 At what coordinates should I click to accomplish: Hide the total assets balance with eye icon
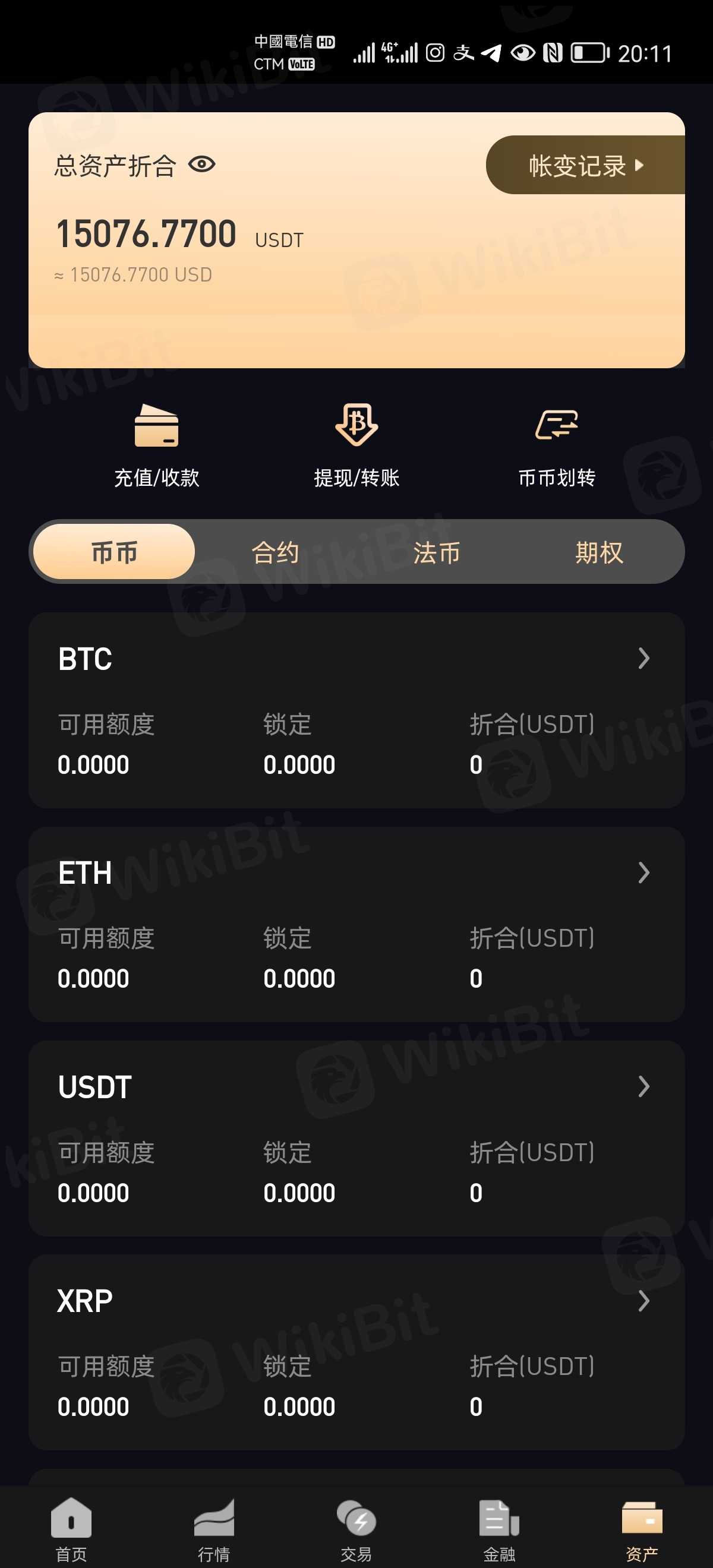pyautogui.click(x=201, y=165)
